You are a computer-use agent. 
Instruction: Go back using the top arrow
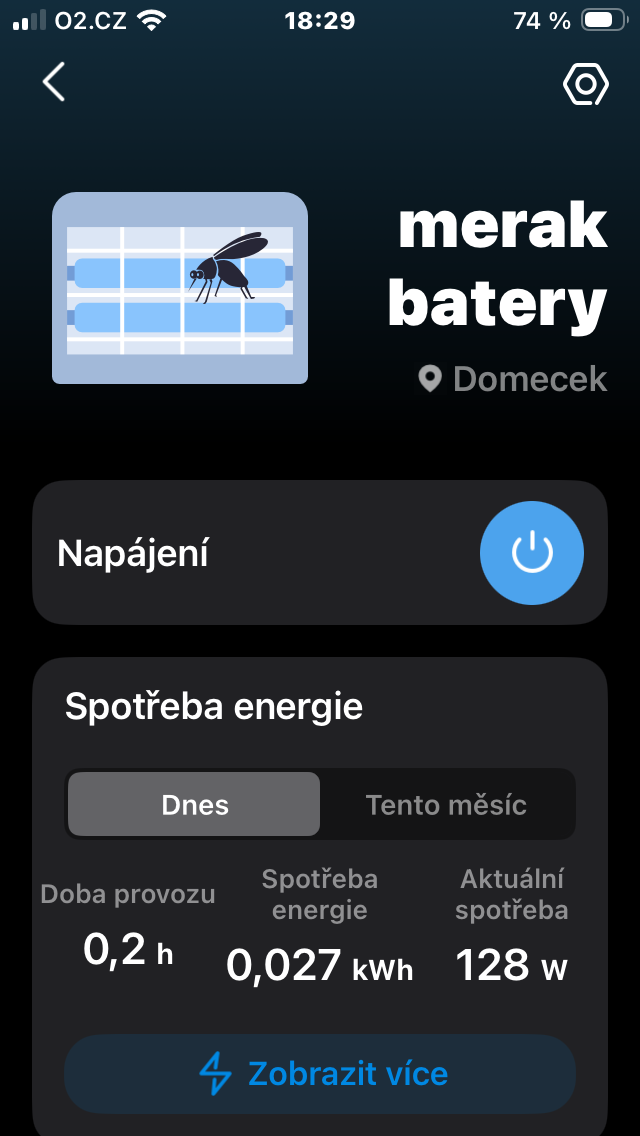(54, 82)
